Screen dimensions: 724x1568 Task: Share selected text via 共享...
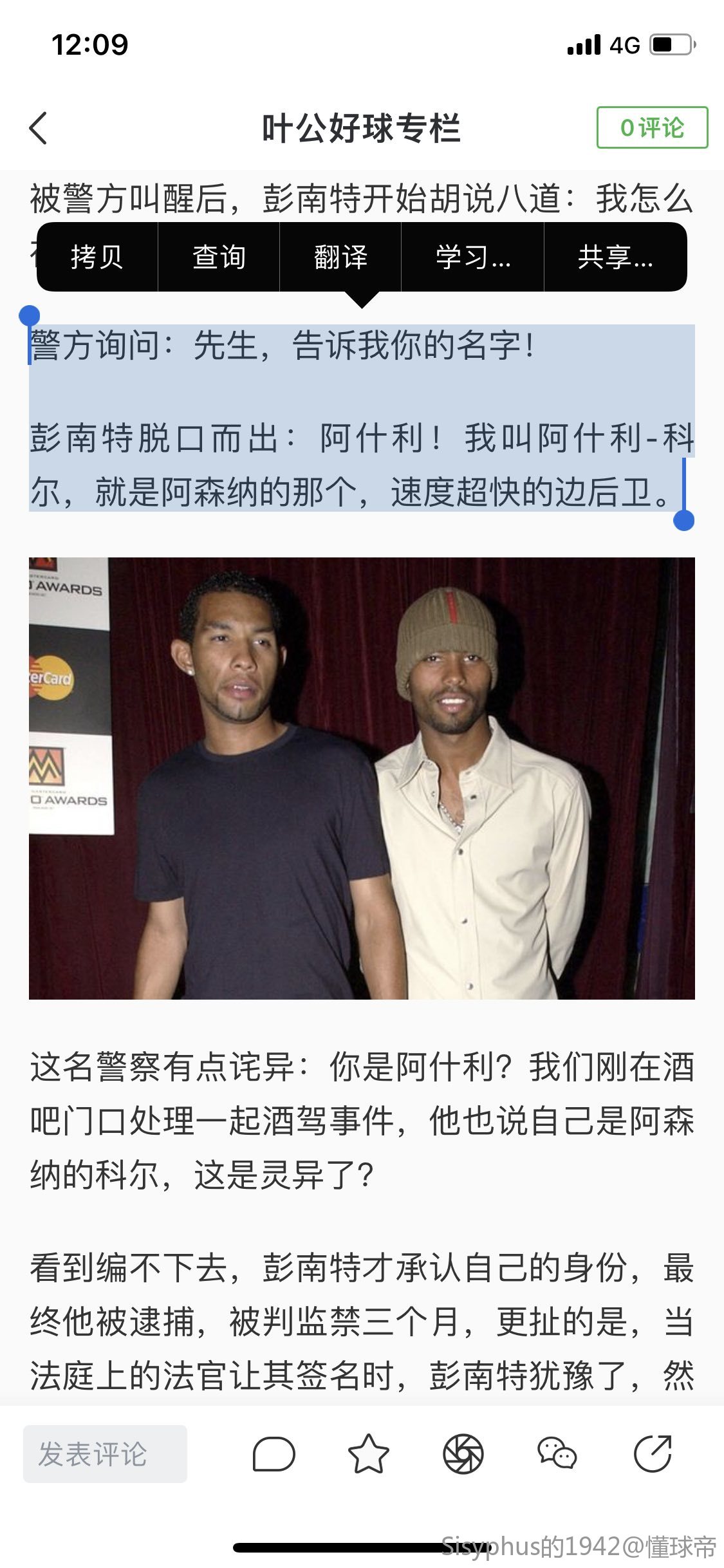[615, 257]
